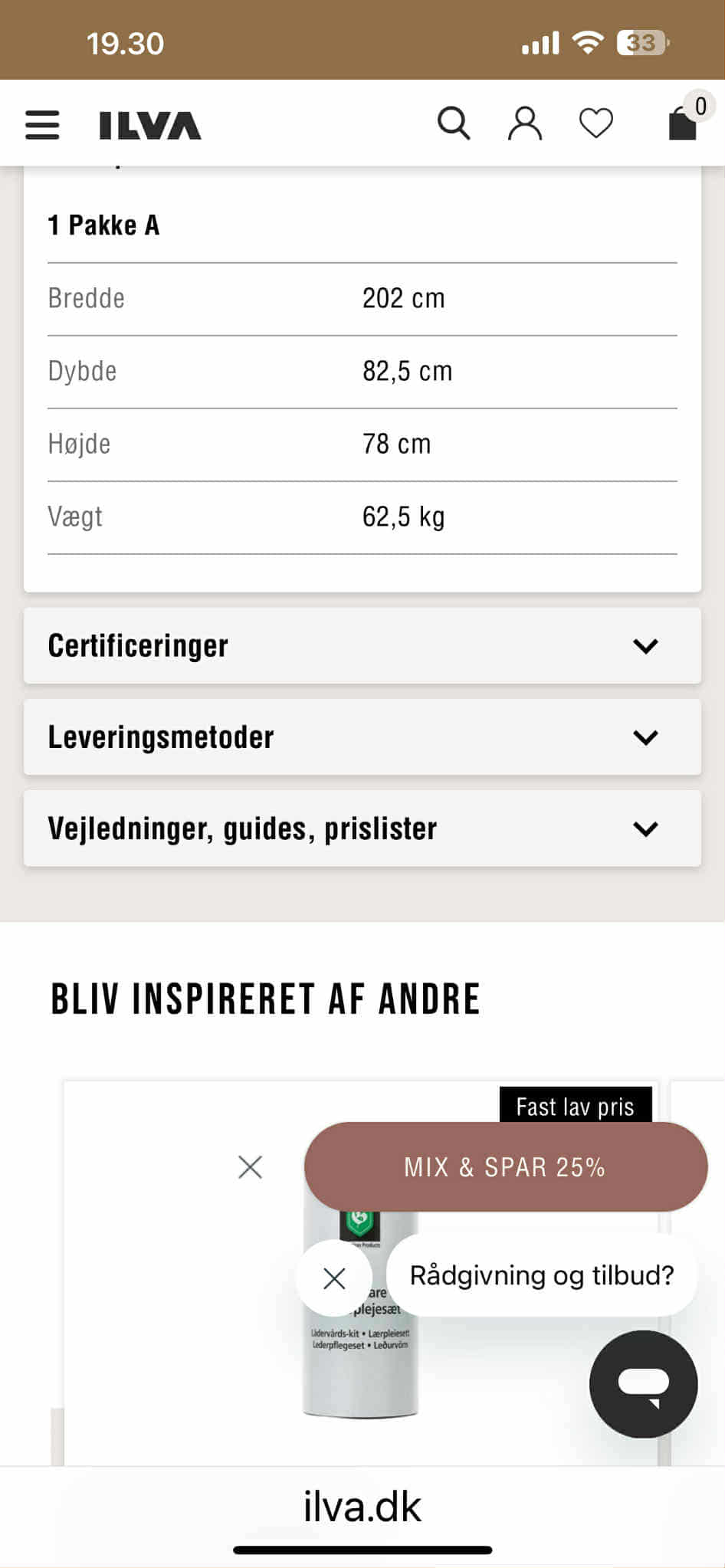Screen dimensions: 725x1568
Task: Tap the ilva.dk address bar
Action: (362, 1507)
